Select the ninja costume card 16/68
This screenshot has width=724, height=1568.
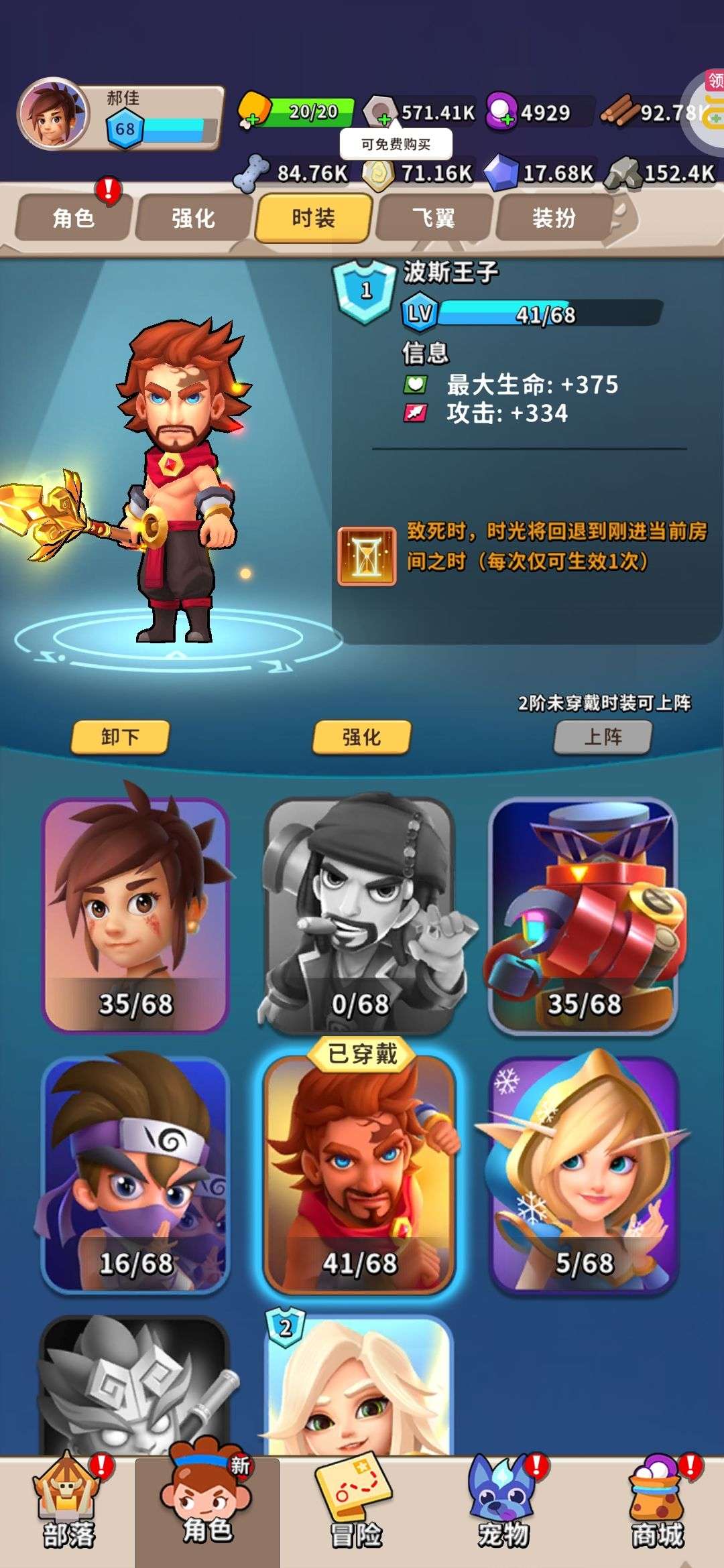(136, 1173)
